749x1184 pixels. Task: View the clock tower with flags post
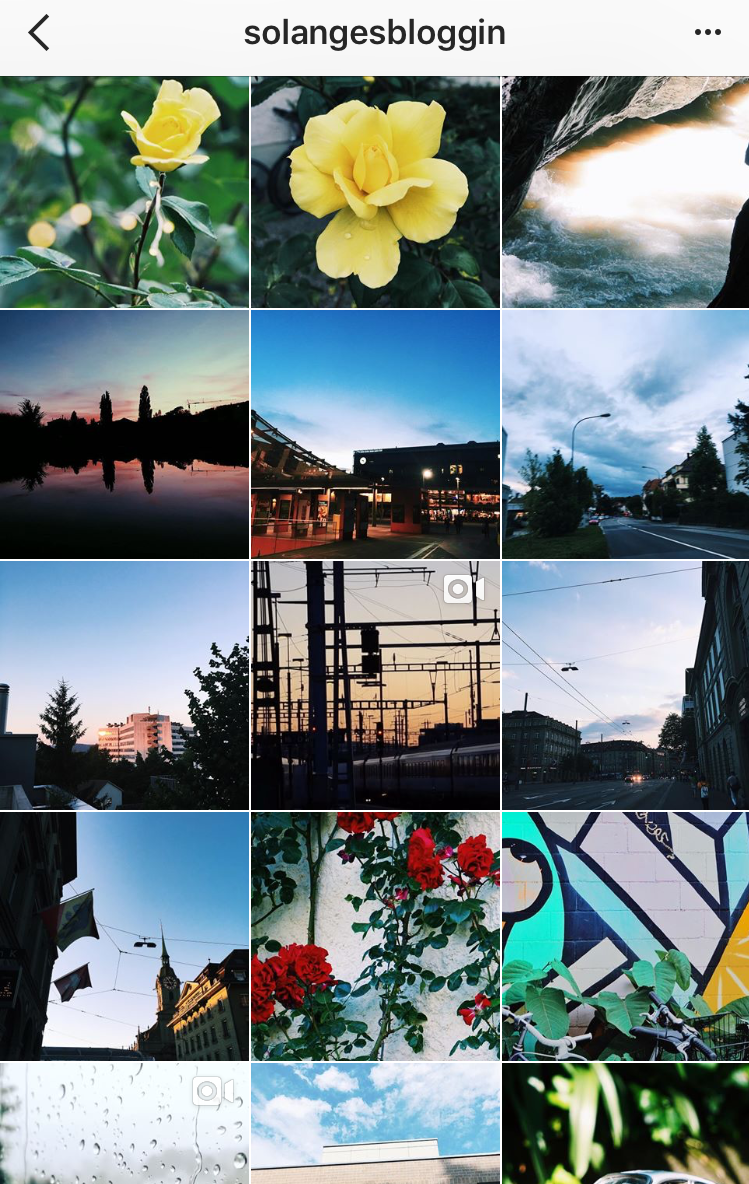point(124,936)
